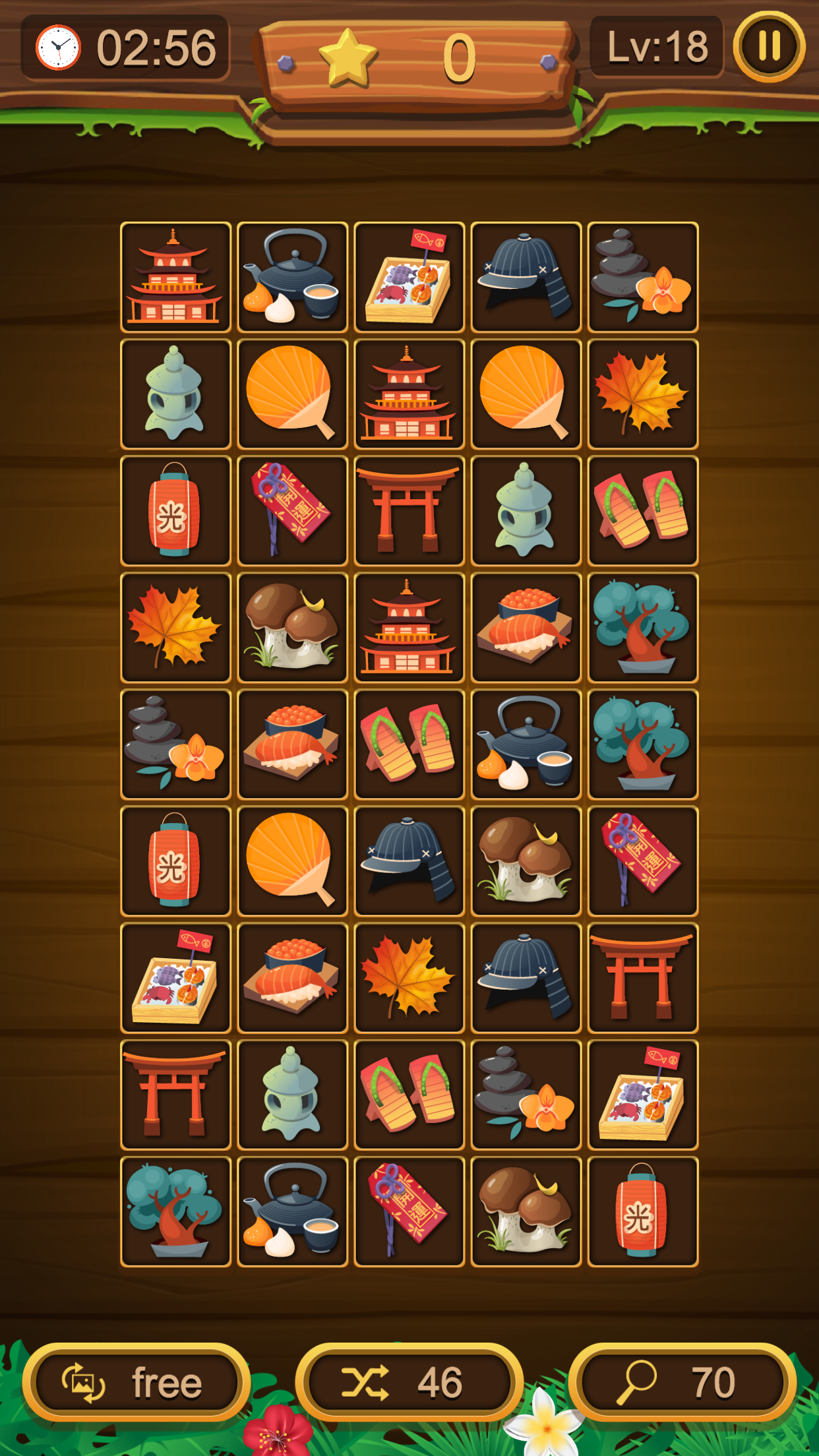
Task: Pause the game
Action: pos(769,47)
